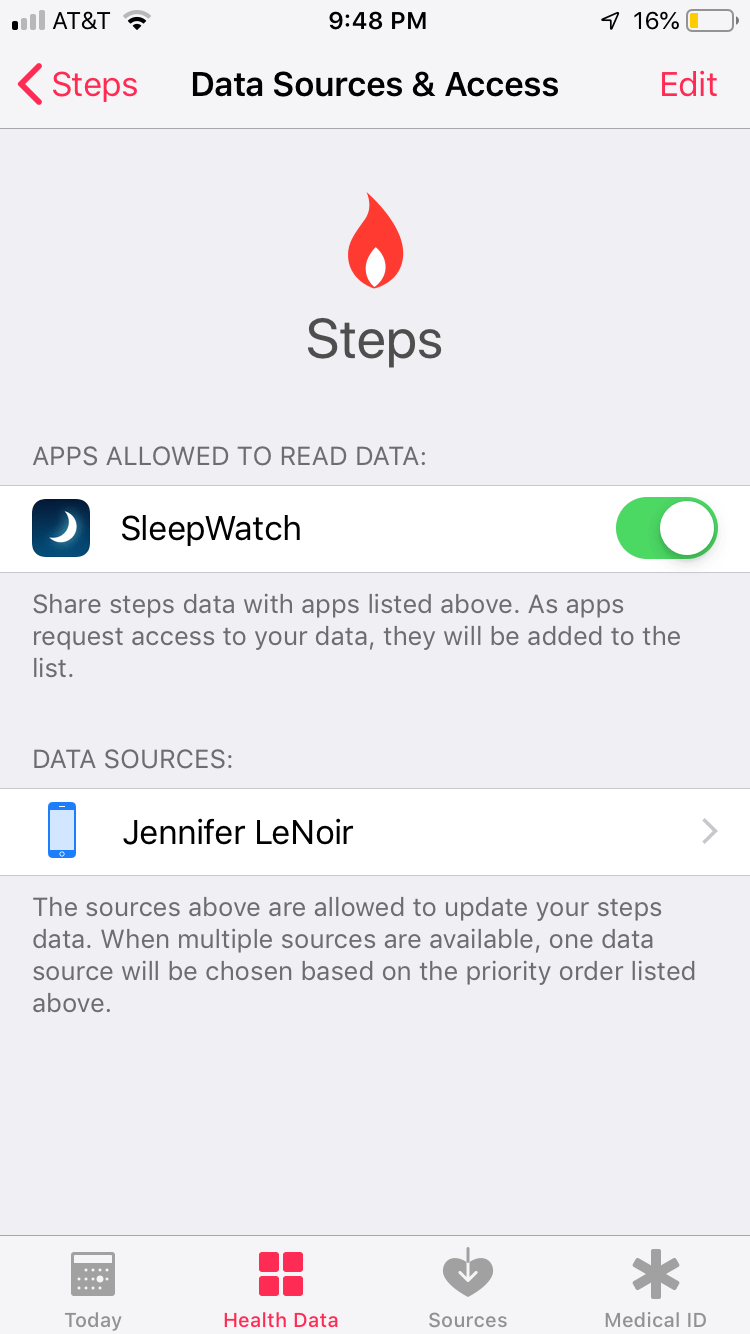The image size is (750, 1334).
Task: Select the SleepWatch row label
Action: coord(211,528)
